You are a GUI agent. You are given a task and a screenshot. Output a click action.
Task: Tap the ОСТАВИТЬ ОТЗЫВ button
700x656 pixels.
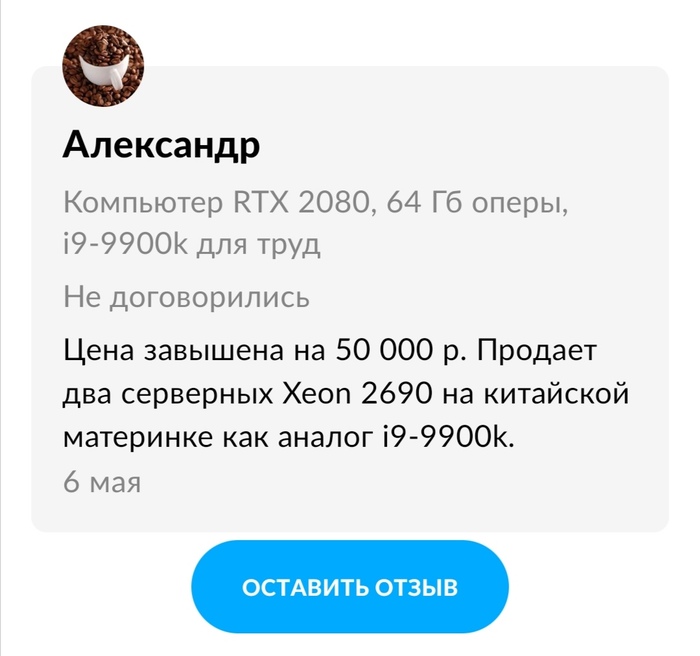pos(350,587)
